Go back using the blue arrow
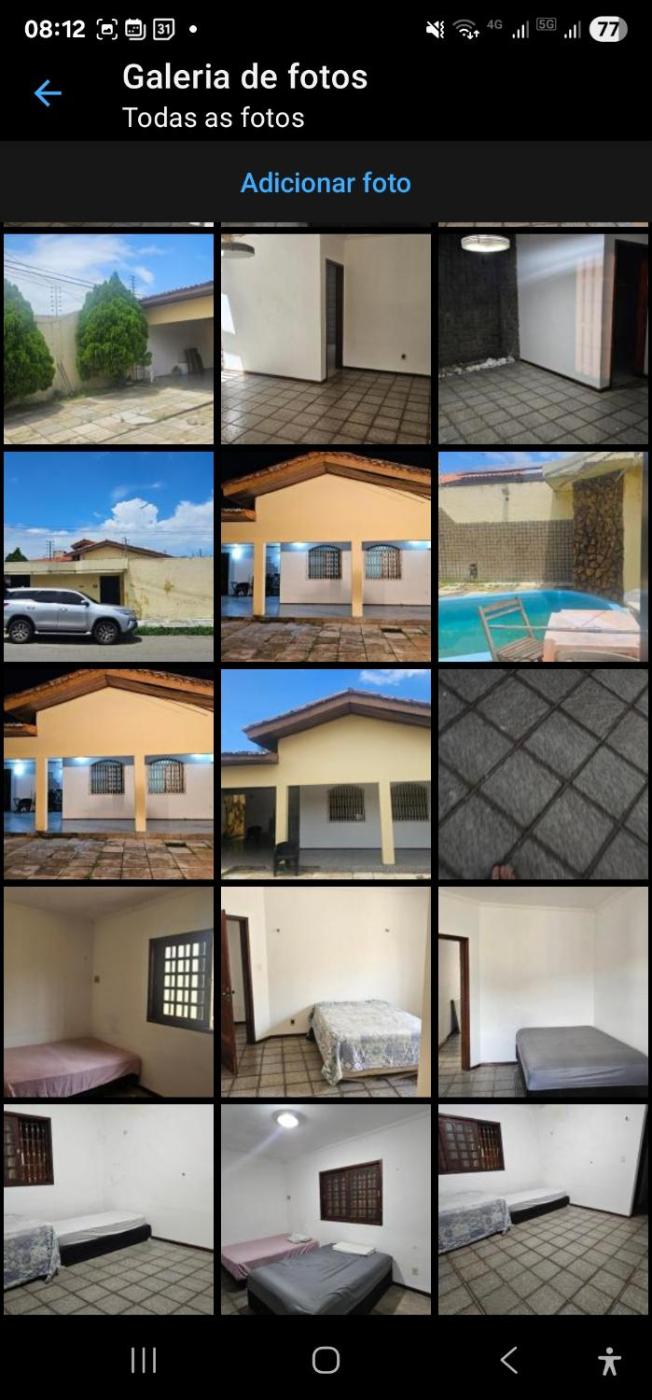 (47, 94)
